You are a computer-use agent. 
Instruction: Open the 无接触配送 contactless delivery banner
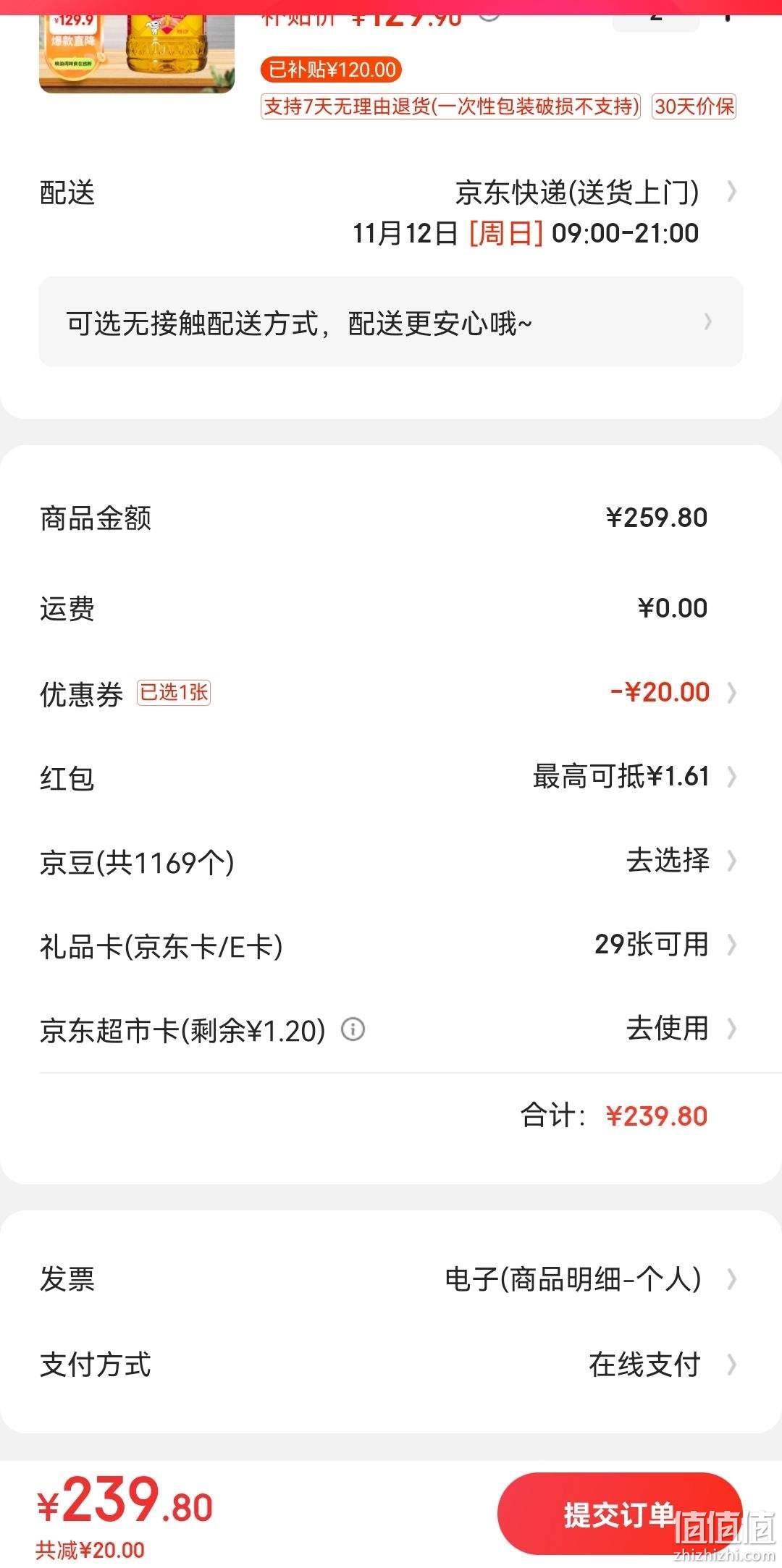click(x=391, y=321)
